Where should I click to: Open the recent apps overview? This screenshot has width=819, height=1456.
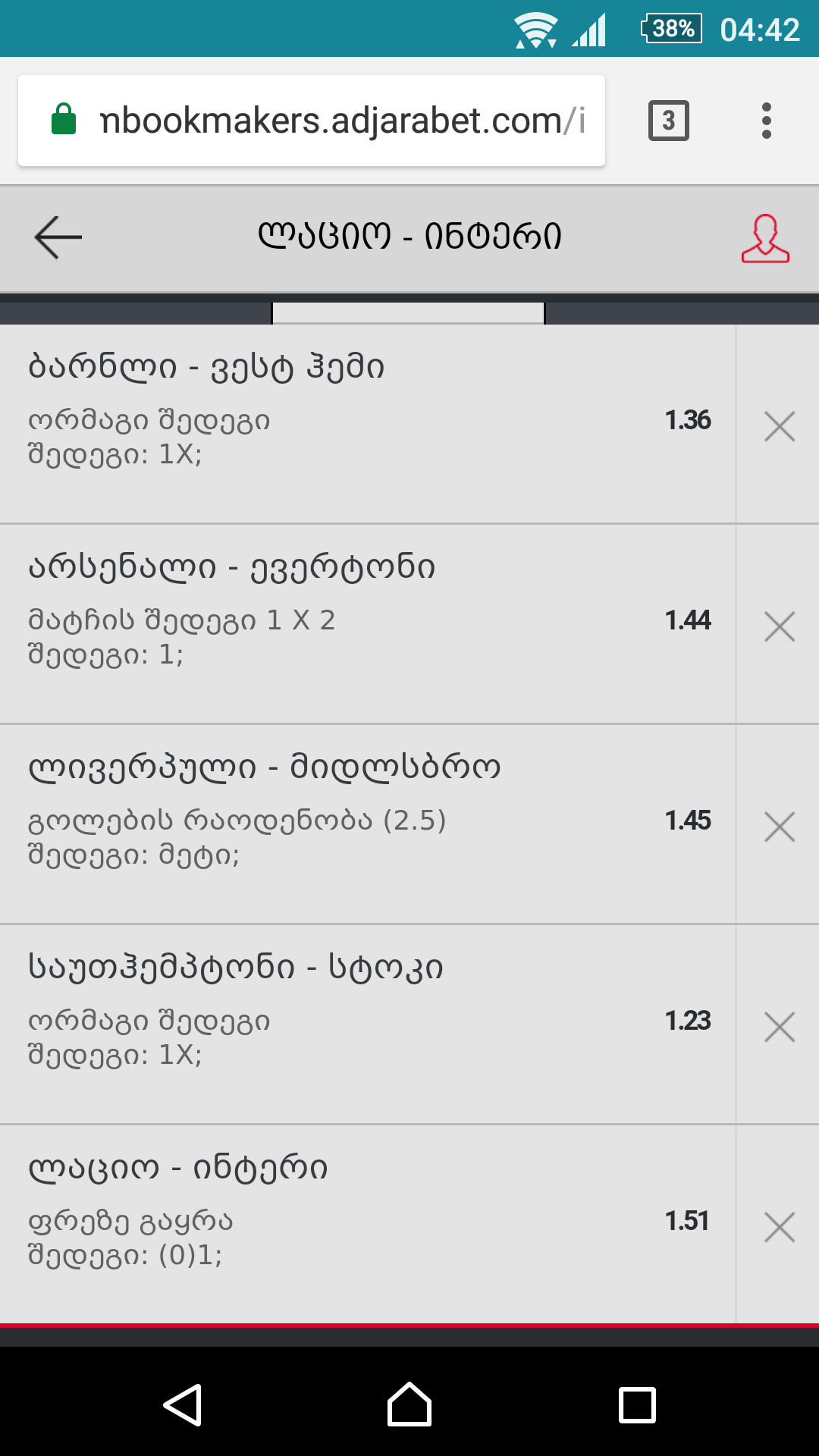click(637, 1404)
